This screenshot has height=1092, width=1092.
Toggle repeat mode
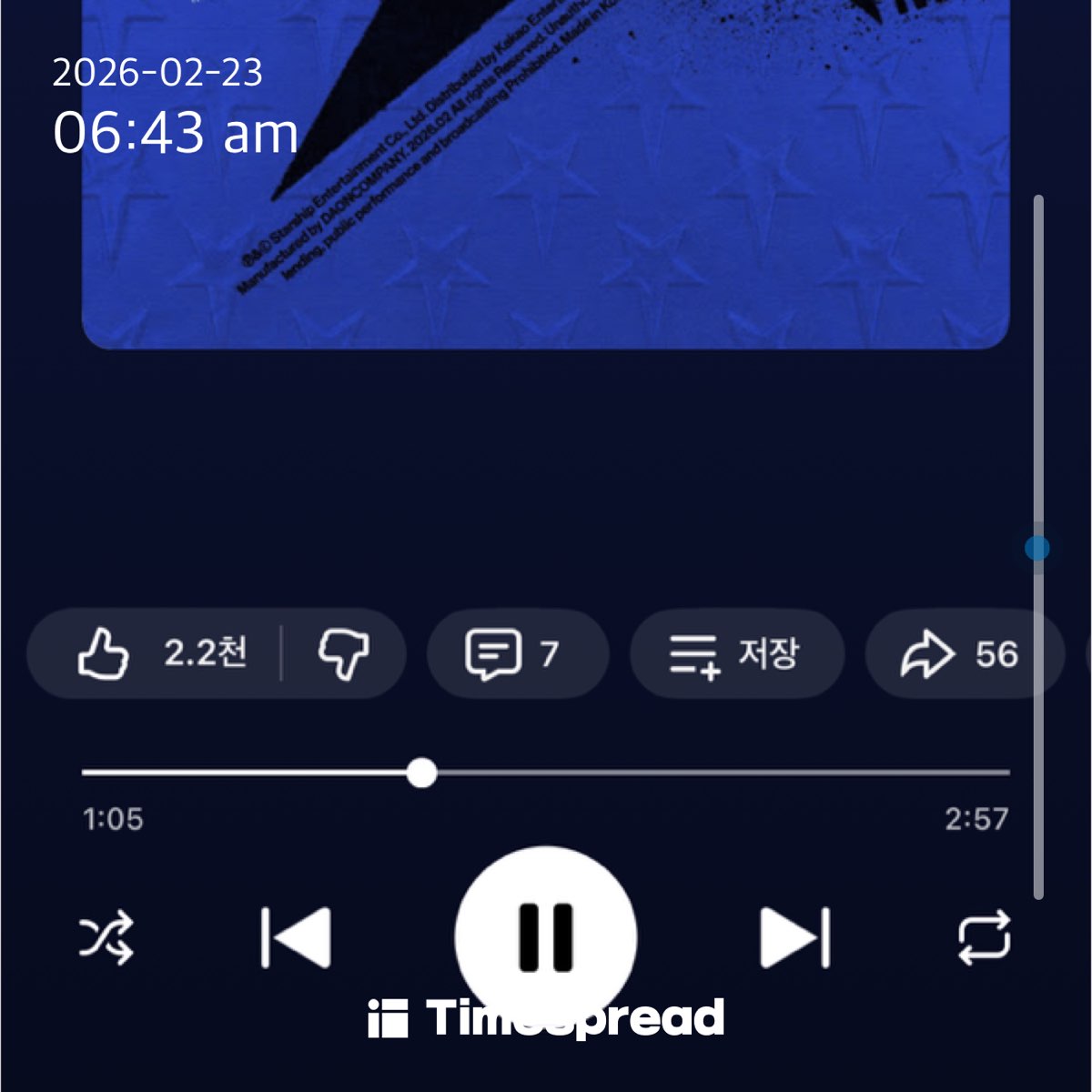pyautogui.click(x=984, y=937)
